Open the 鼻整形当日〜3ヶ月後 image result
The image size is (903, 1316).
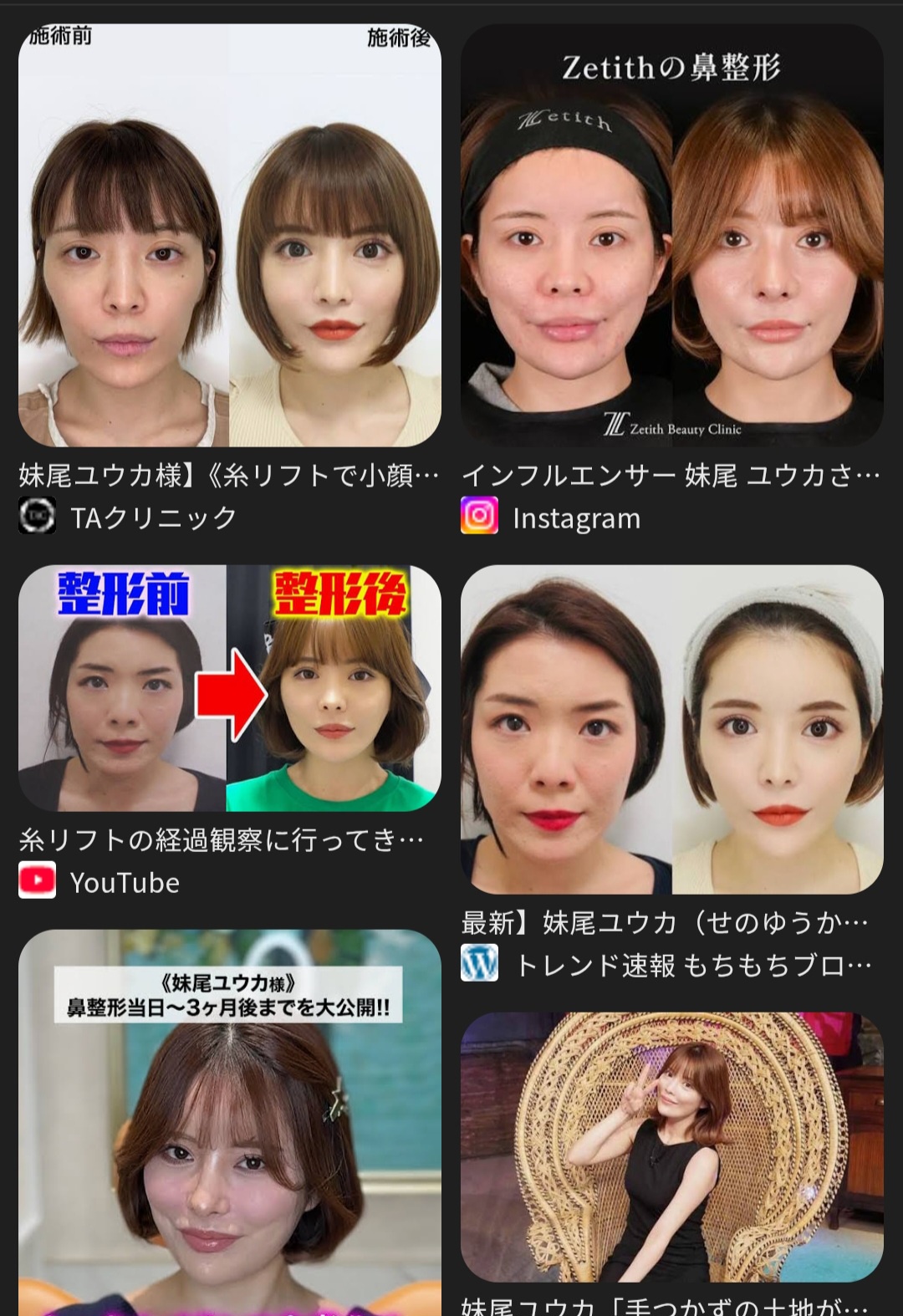[x=229, y=1120]
